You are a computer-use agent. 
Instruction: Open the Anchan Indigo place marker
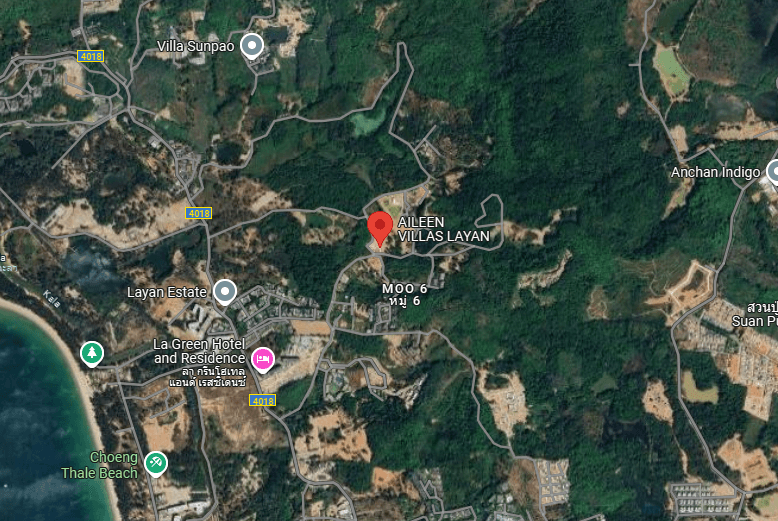pos(773,172)
